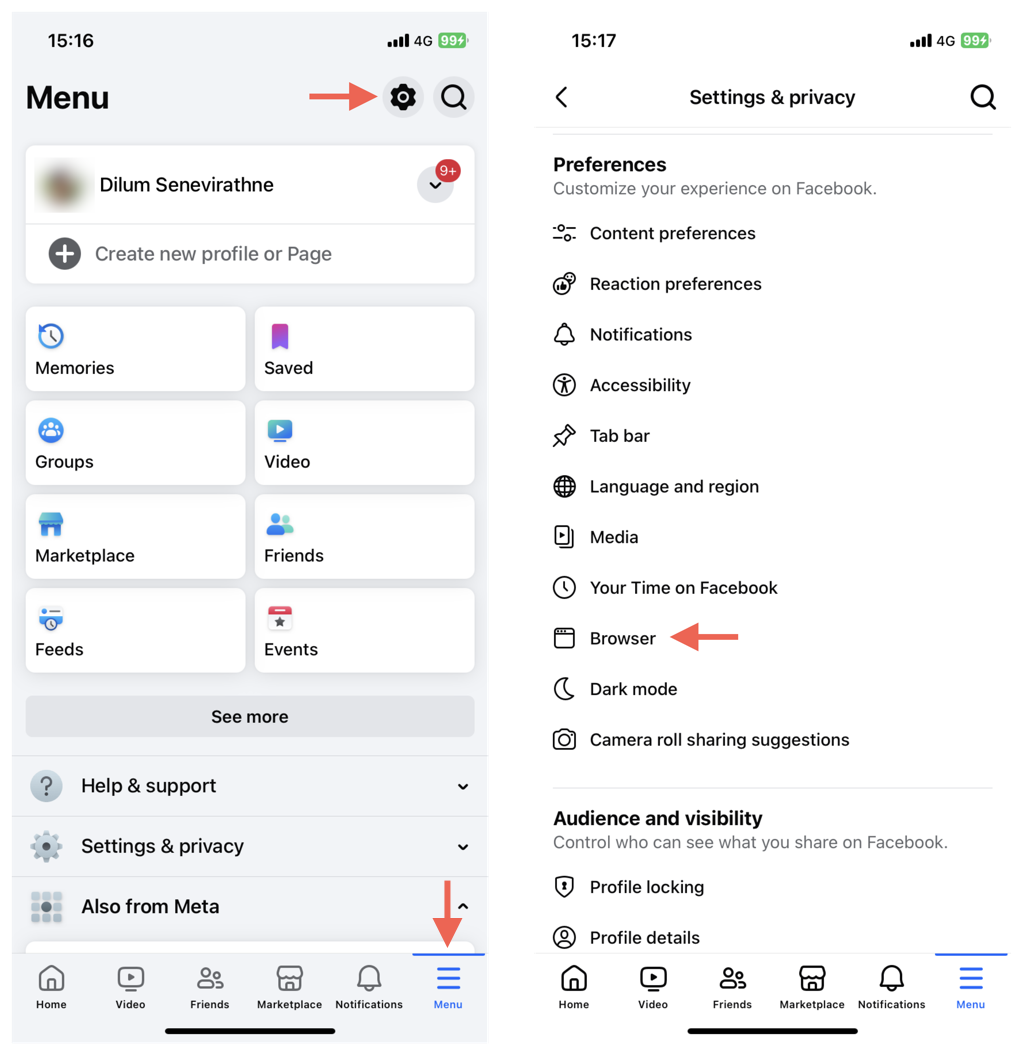Open the Memories shortcut
Image resolution: width=1024 pixels, height=1054 pixels.
pos(135,349)
